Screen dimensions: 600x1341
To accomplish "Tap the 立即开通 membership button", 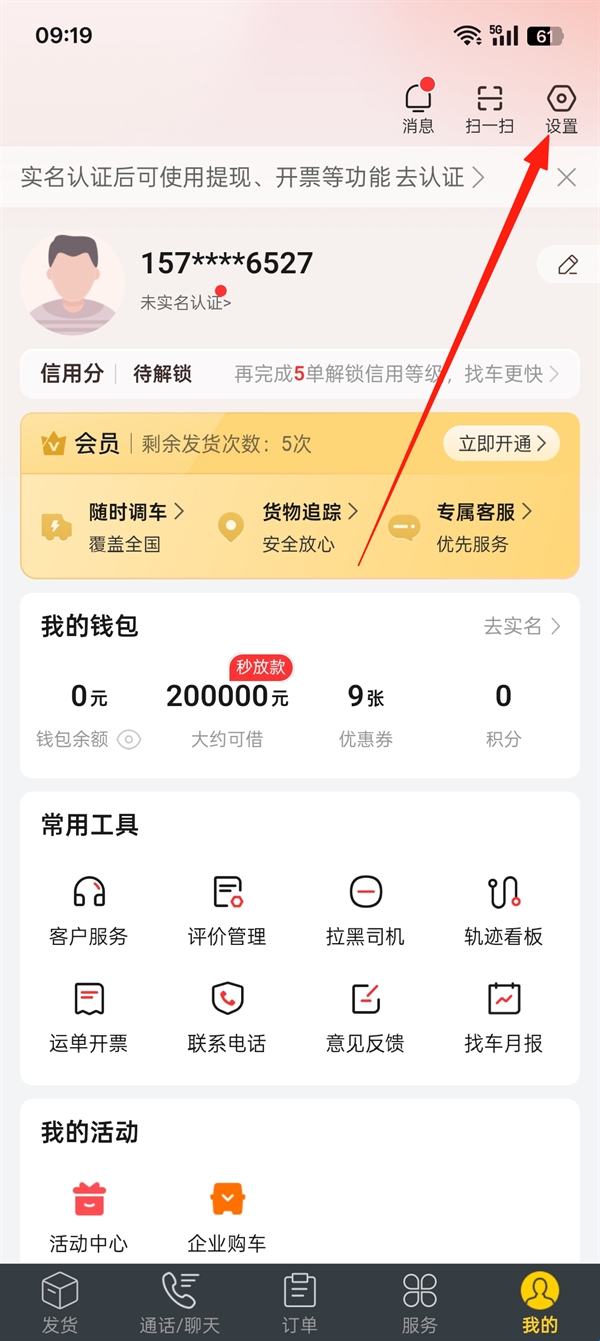I will [x=501, y=444].
